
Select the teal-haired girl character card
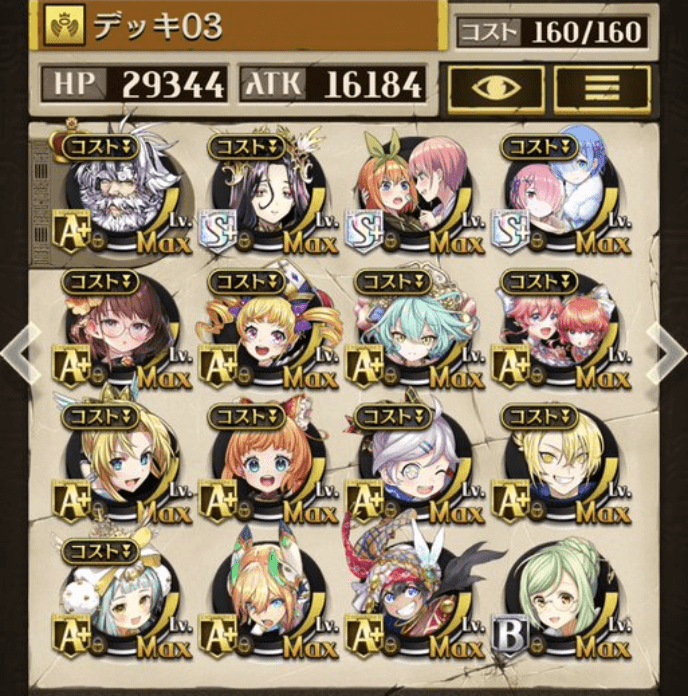[408, 327]
